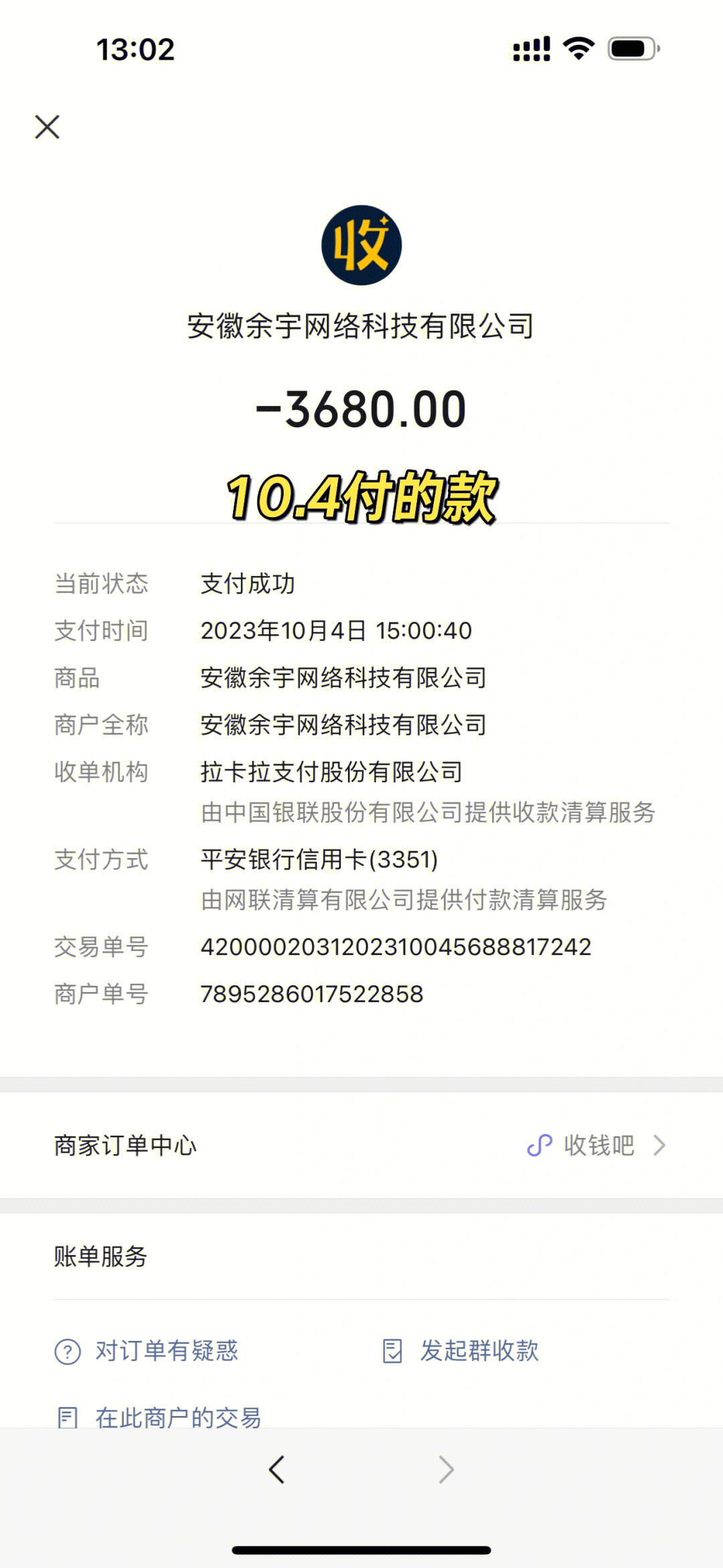
Task: Tap the forward arrow in bottom bar
Action: 446,1470
